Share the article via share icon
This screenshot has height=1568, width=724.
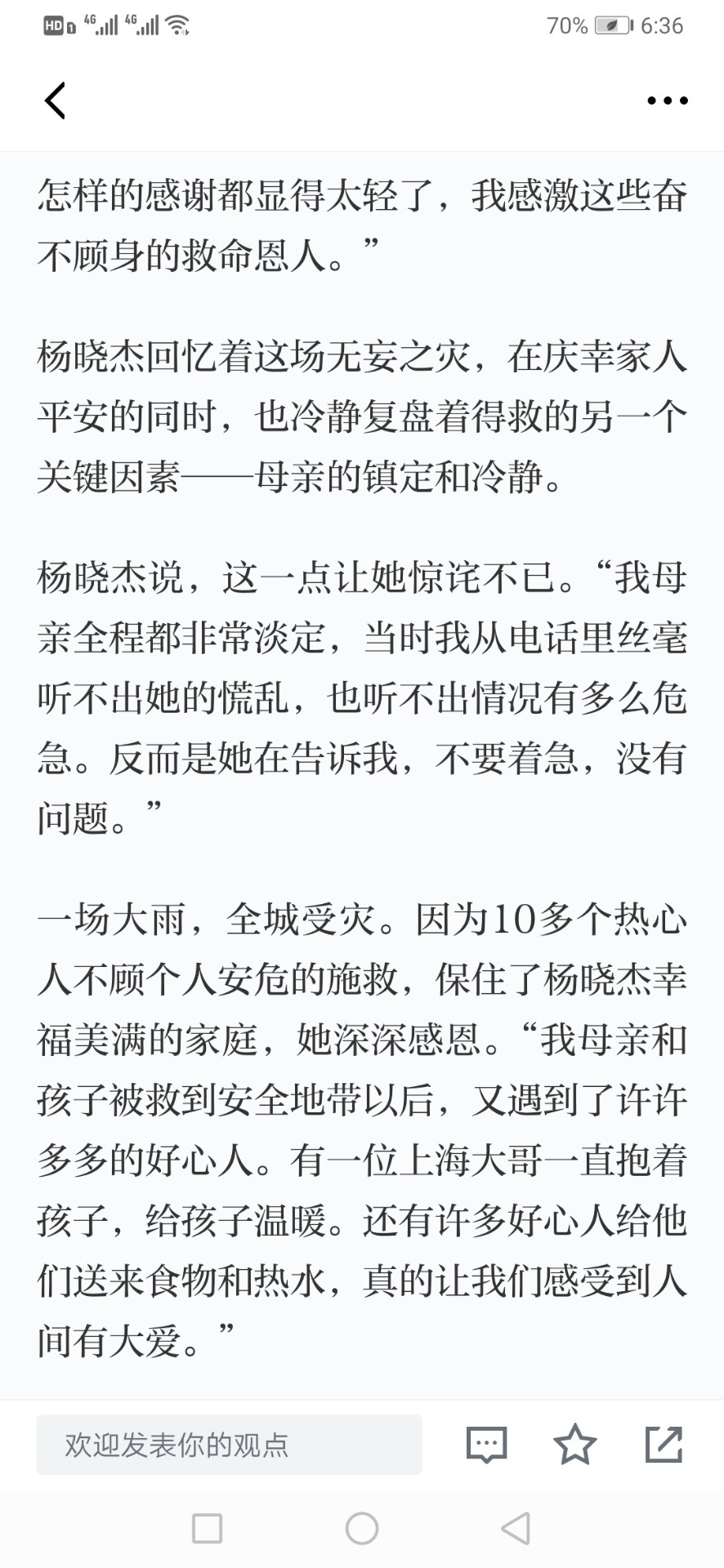coord(664,1444)
